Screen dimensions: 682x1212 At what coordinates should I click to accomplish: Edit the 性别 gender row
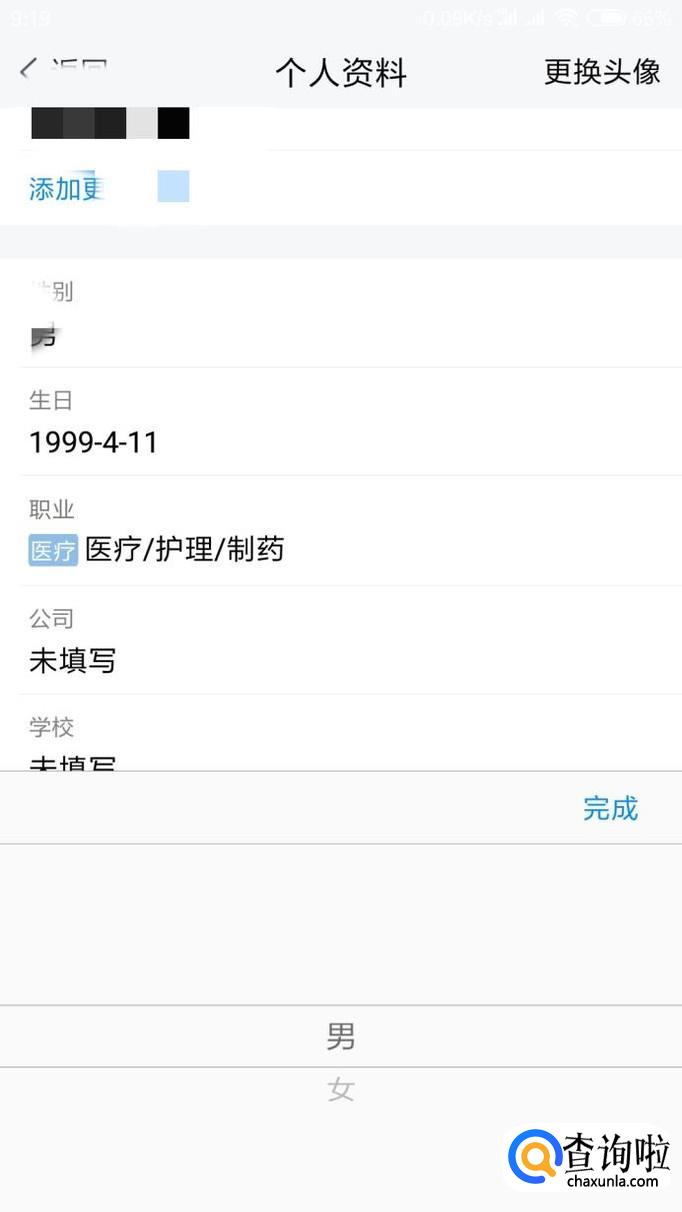340,314
